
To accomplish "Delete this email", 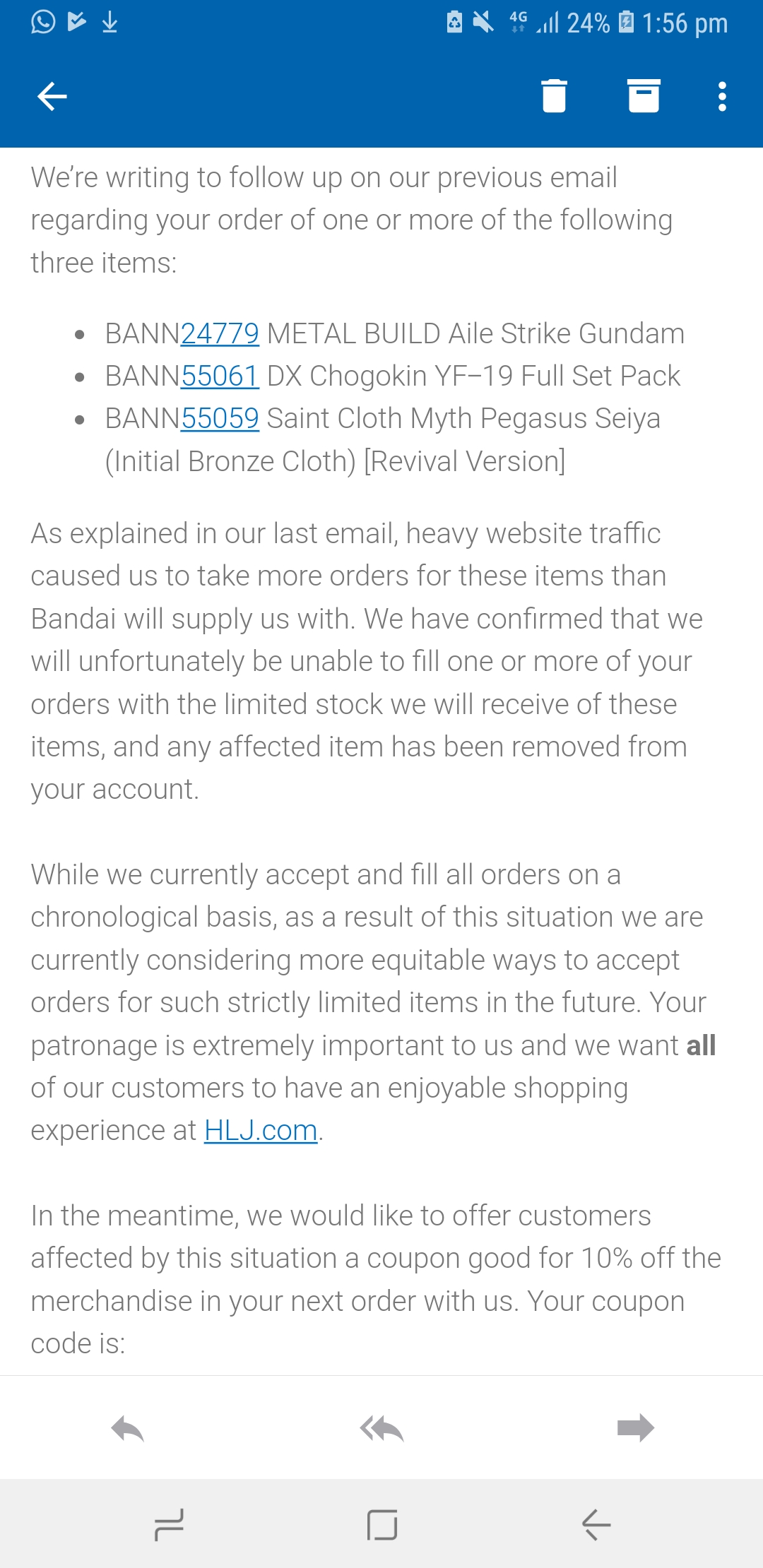I will pyautogui.click(x=554, y=96).
